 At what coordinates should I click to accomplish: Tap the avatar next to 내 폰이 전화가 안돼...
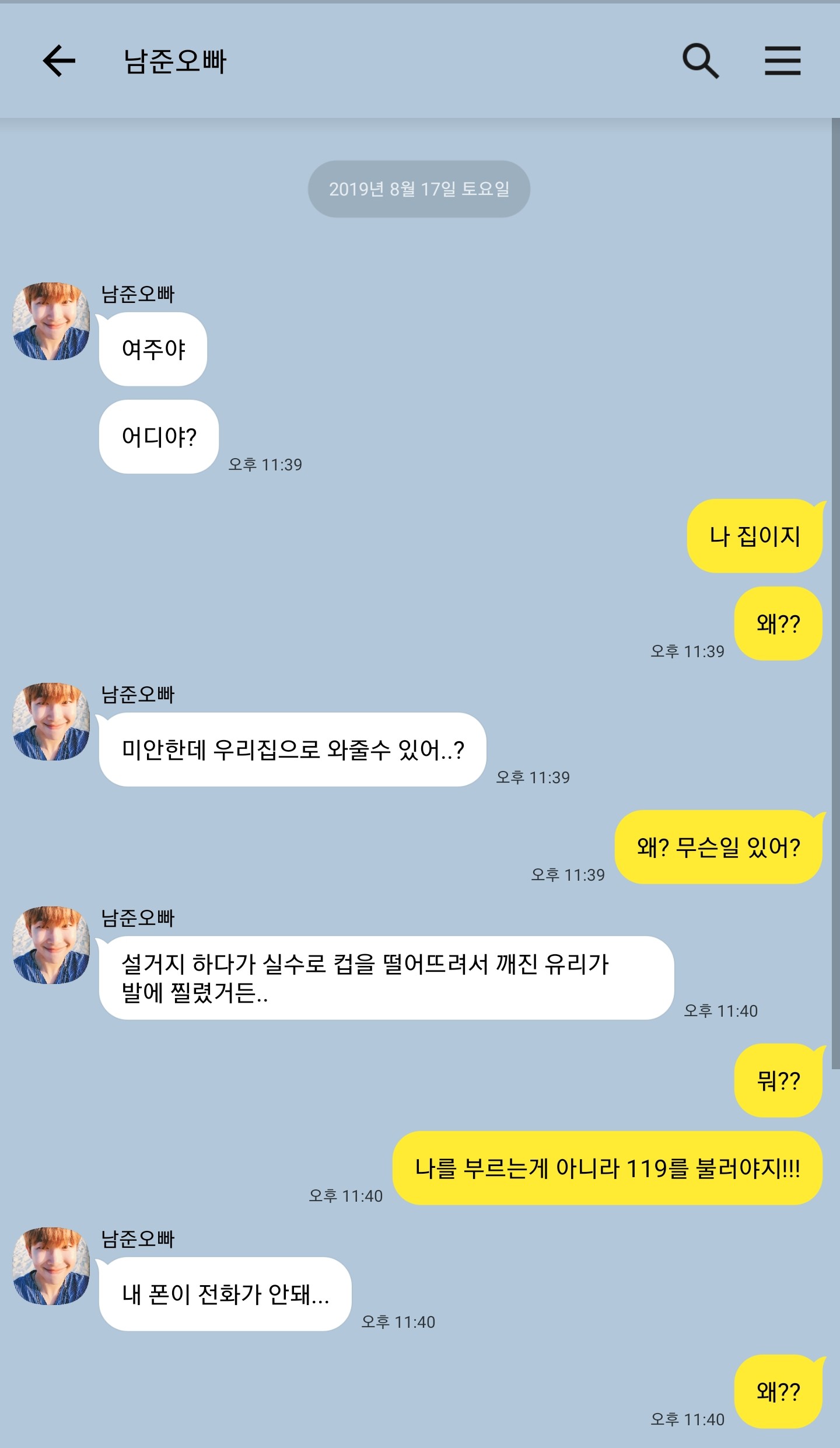click(51, 1265)
